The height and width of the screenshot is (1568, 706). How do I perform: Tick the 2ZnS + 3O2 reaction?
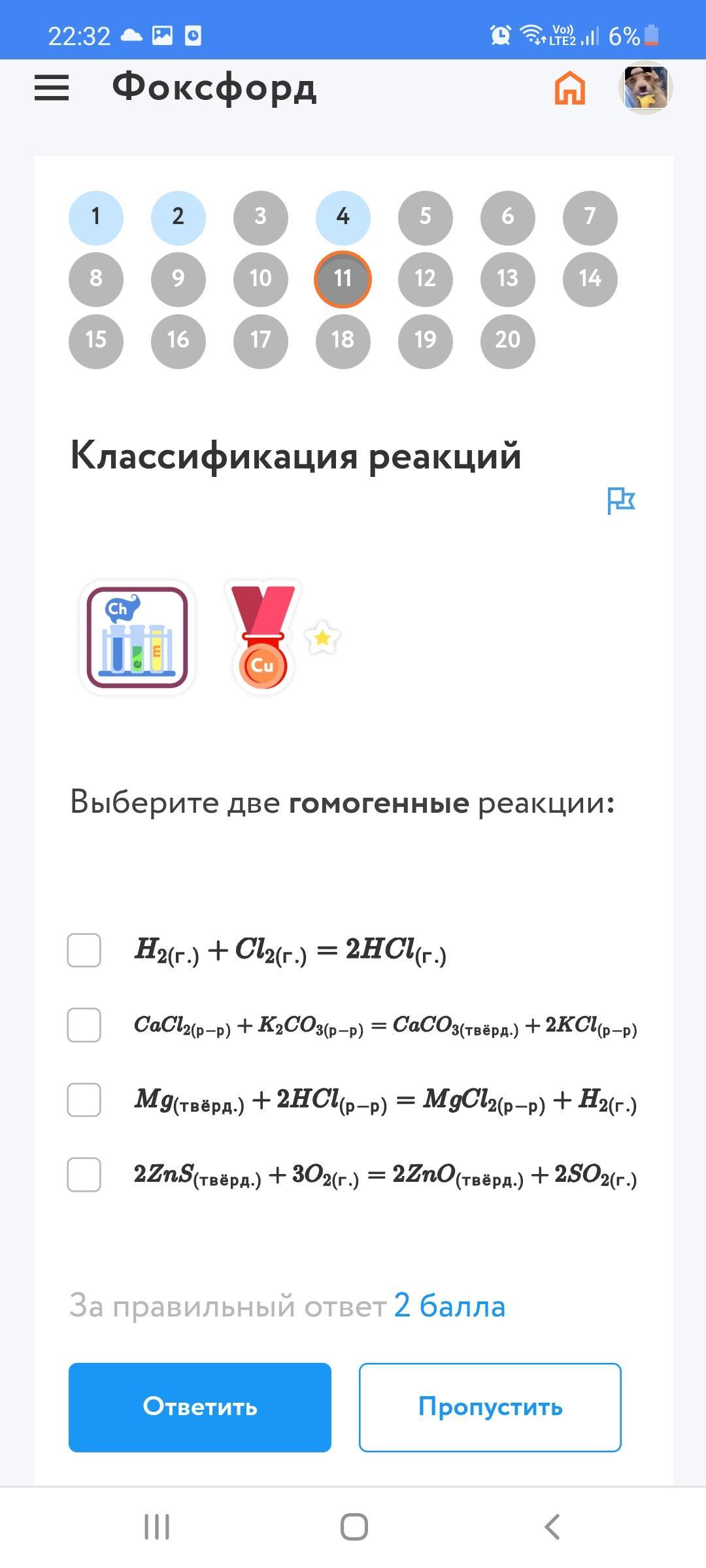(x=84, y=1174)
